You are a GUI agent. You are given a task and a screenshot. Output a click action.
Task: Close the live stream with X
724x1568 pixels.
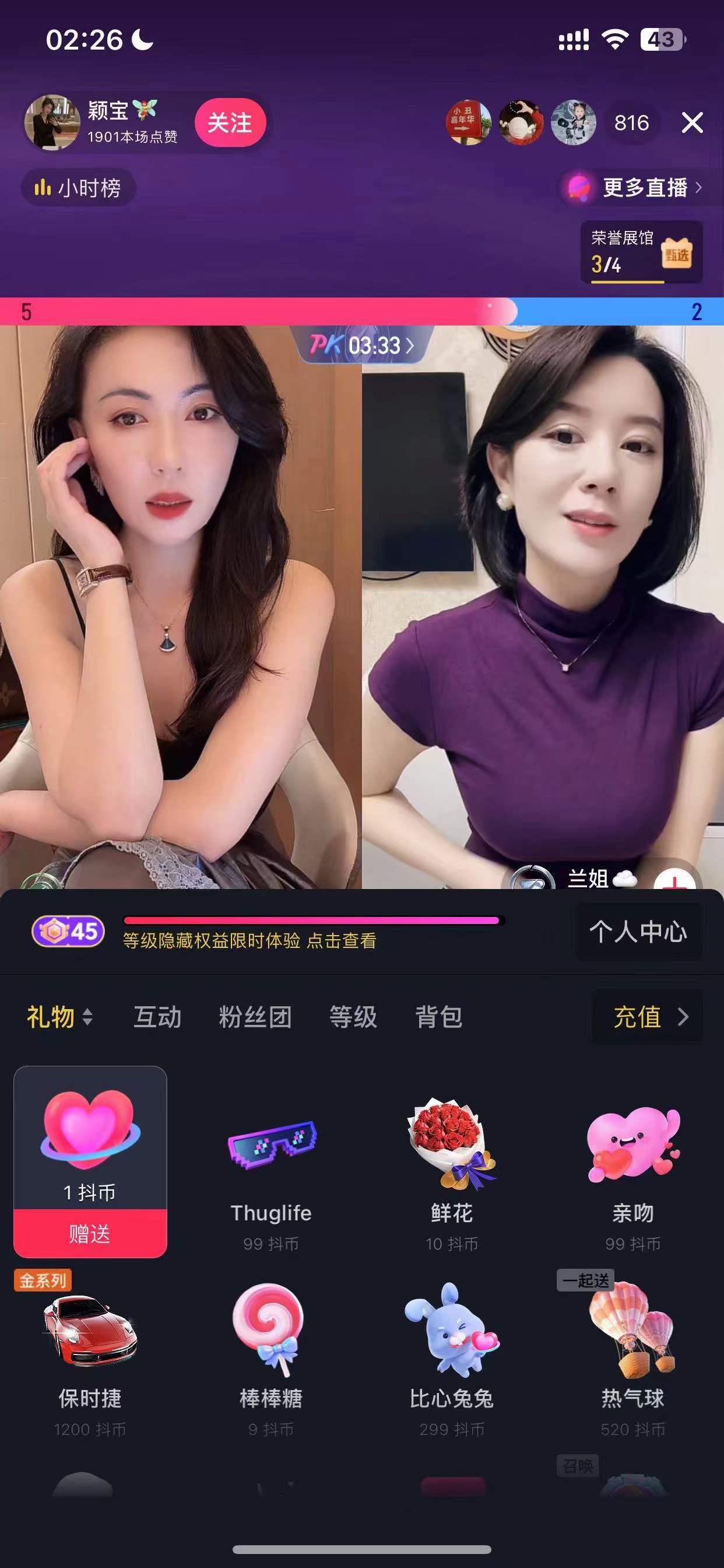[x=692, y=123]
